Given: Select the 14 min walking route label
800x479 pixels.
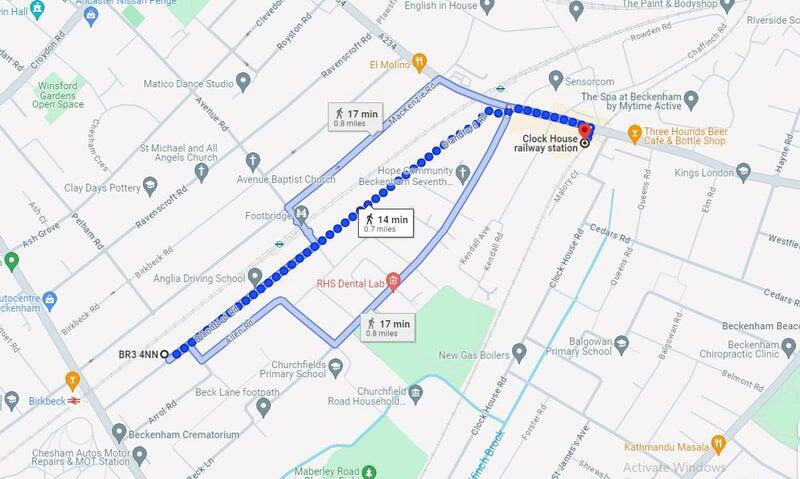Looking at the screenshot, I should pos(385,221).
